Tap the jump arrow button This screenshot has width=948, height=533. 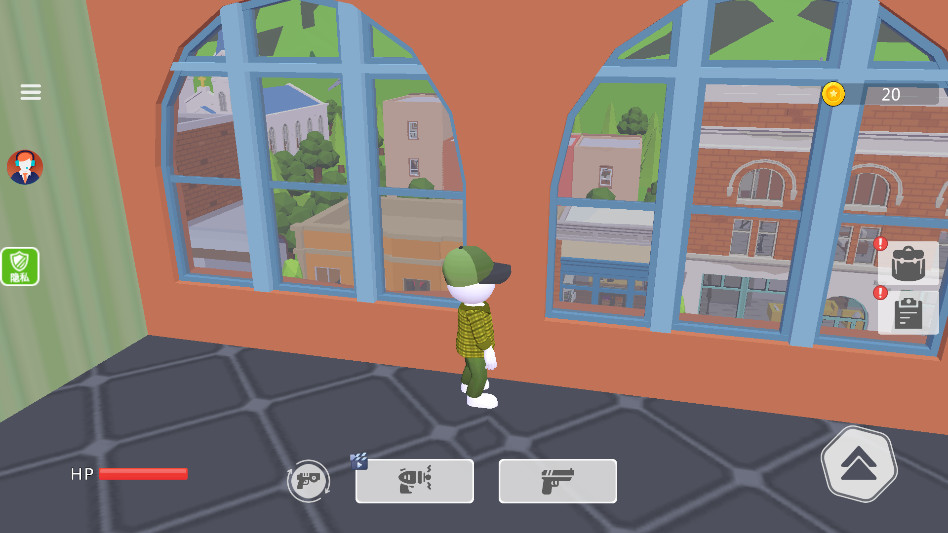858,463
